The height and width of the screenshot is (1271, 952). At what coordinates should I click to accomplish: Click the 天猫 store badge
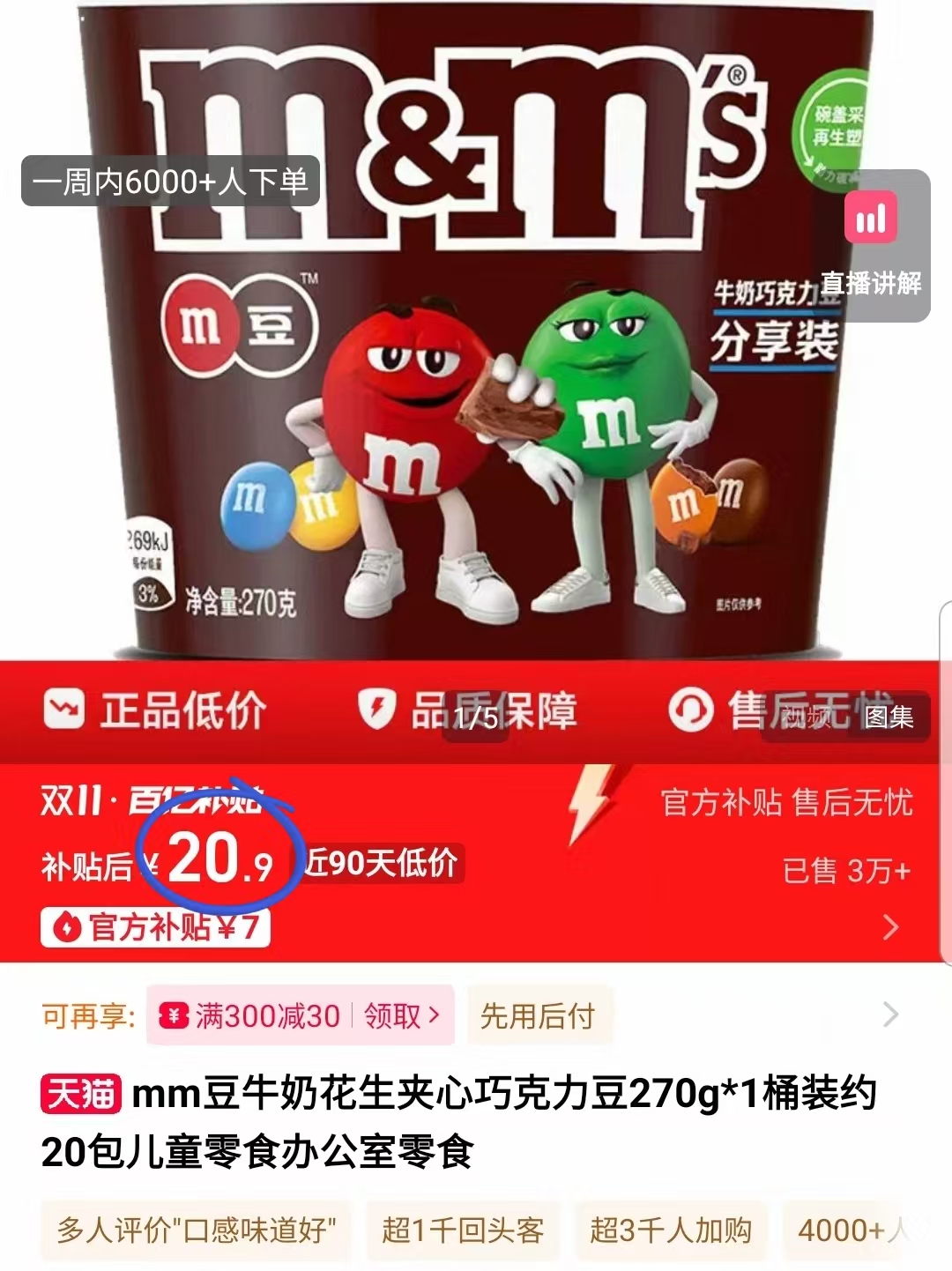pos(84,1092)
